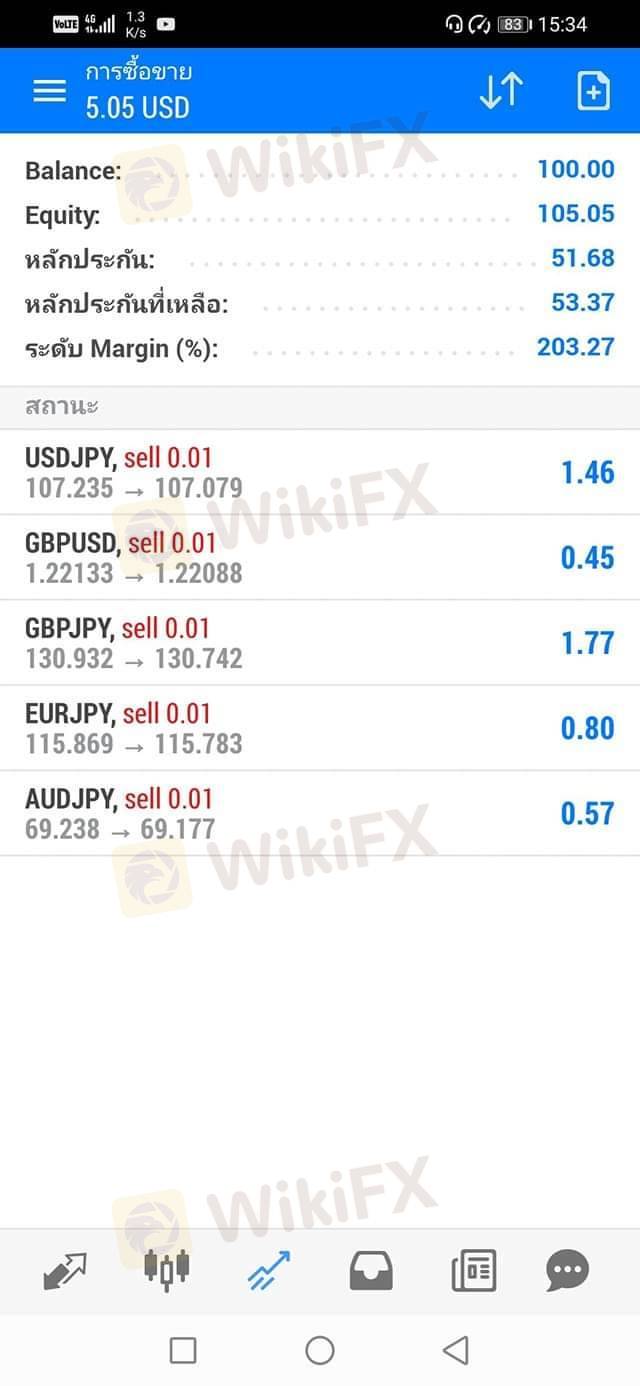The width and height of the screenshot is (640, 1386).
Task: Select the GBPJPY sell position
Action: (320, 643)
